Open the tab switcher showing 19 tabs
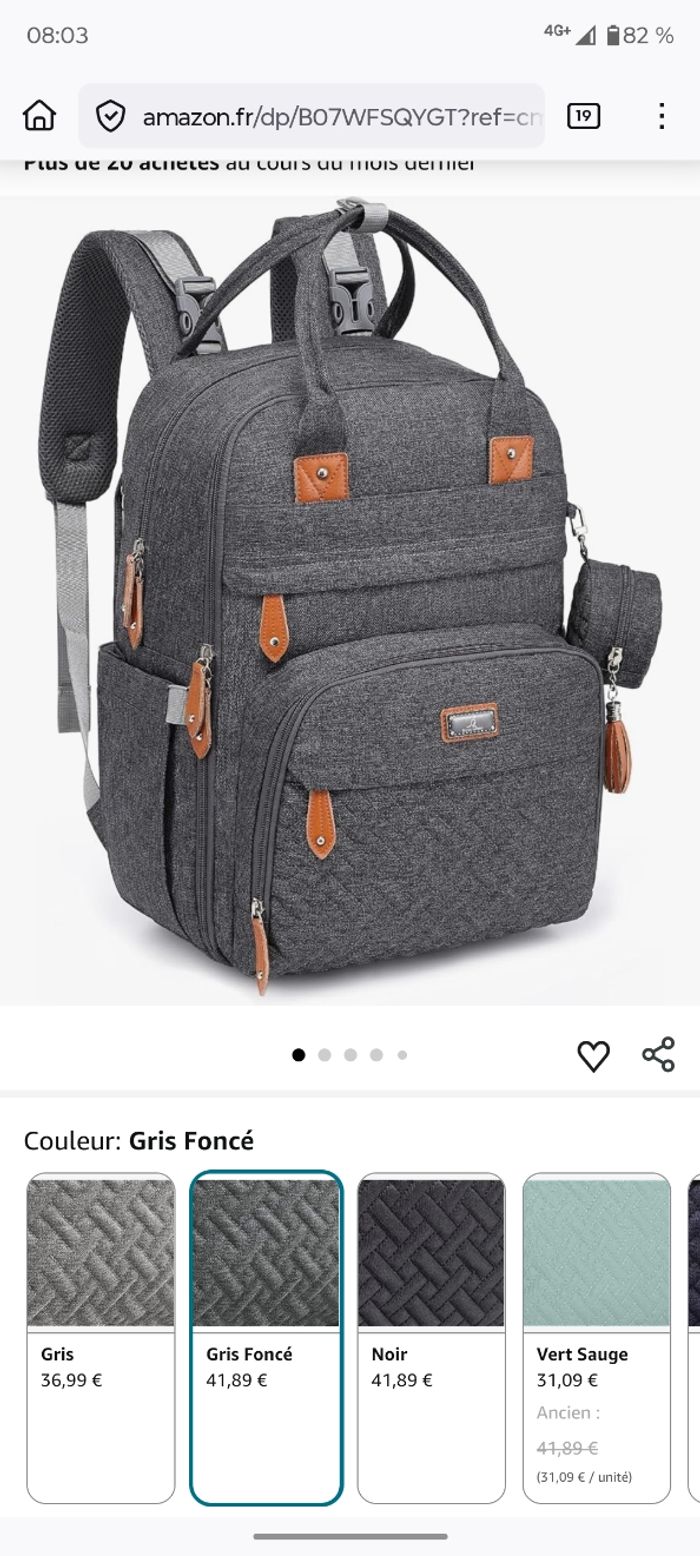 (x=583, y=116)
